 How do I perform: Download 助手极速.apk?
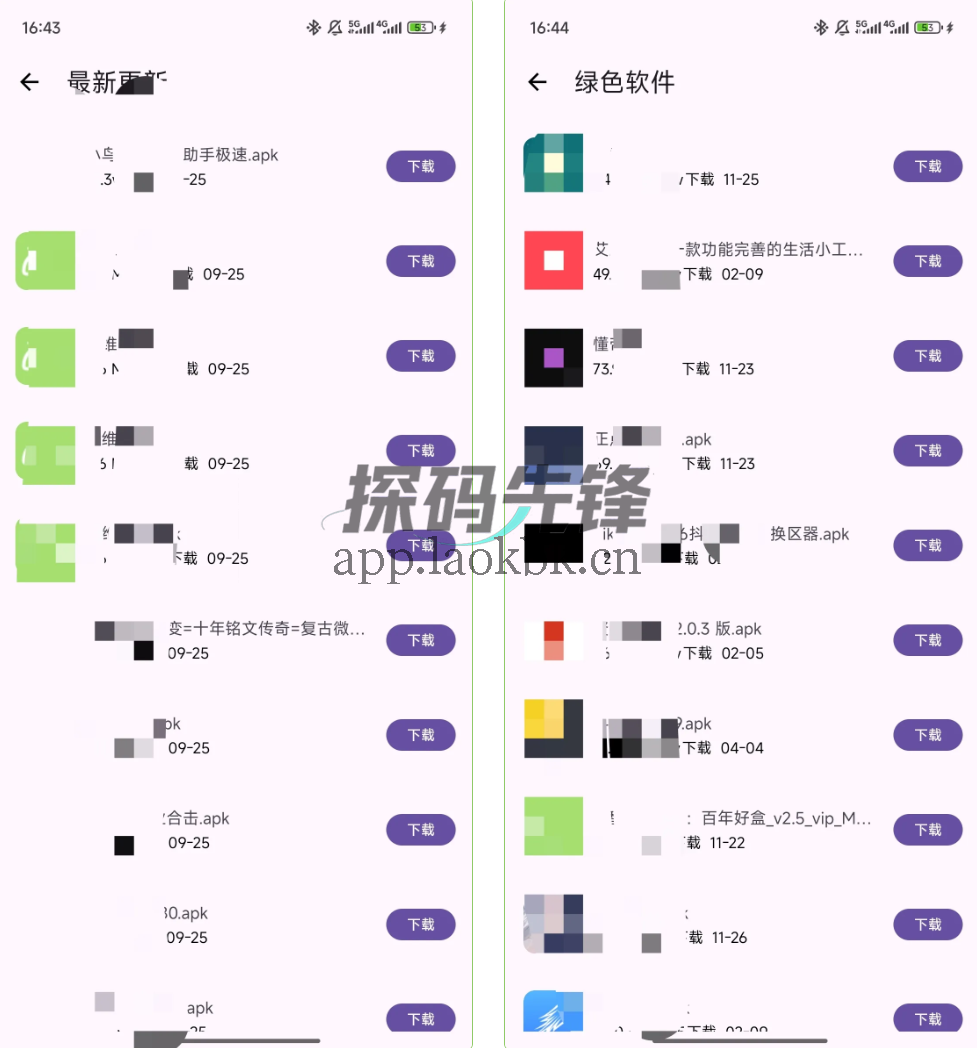coord(420,166)
